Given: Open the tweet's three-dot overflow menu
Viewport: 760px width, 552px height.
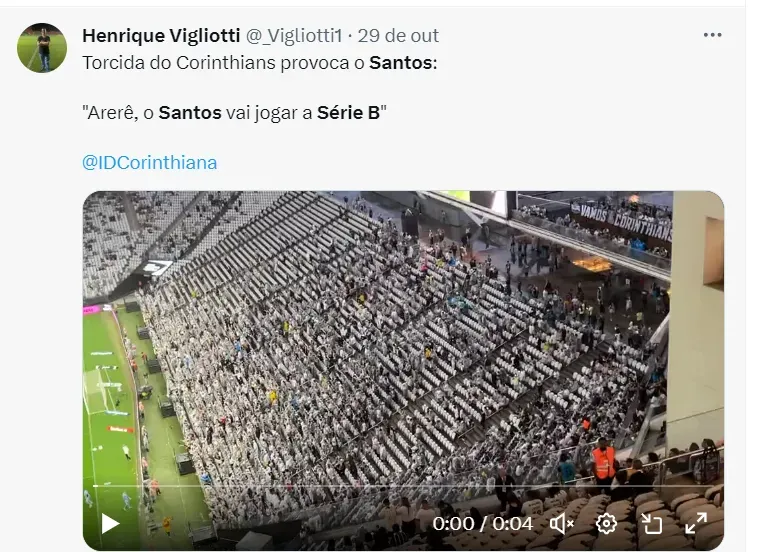Looking at the screenshot, I should [712, 35].
